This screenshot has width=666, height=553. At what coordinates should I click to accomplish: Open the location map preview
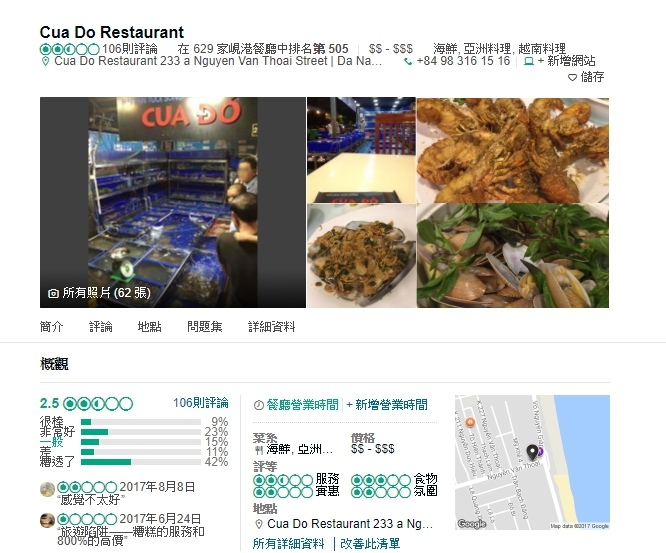click(531, 462)
